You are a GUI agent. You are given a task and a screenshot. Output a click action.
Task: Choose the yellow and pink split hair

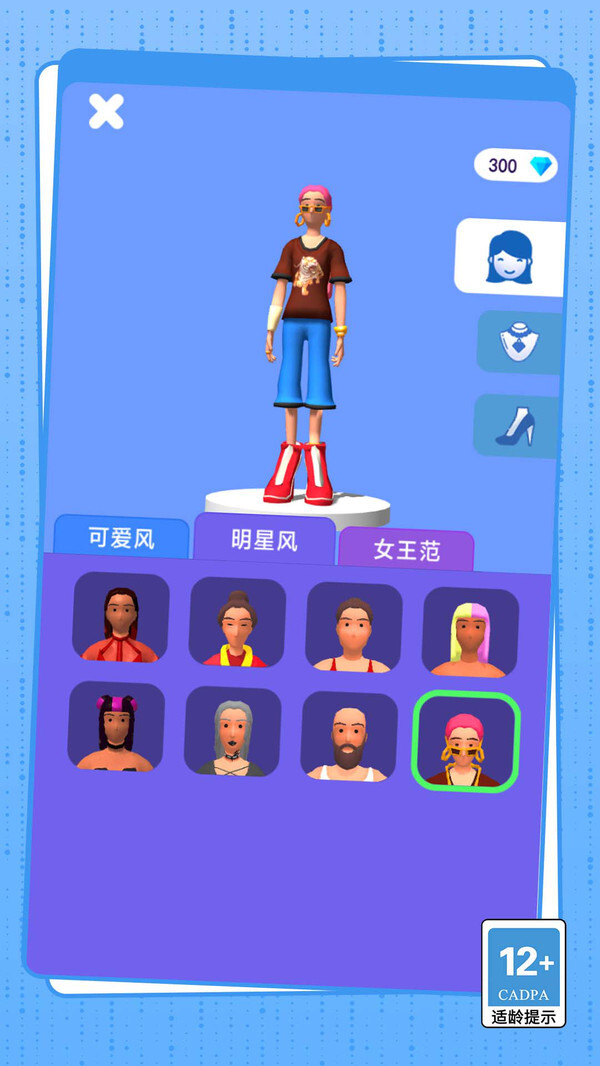pos(470,632)
